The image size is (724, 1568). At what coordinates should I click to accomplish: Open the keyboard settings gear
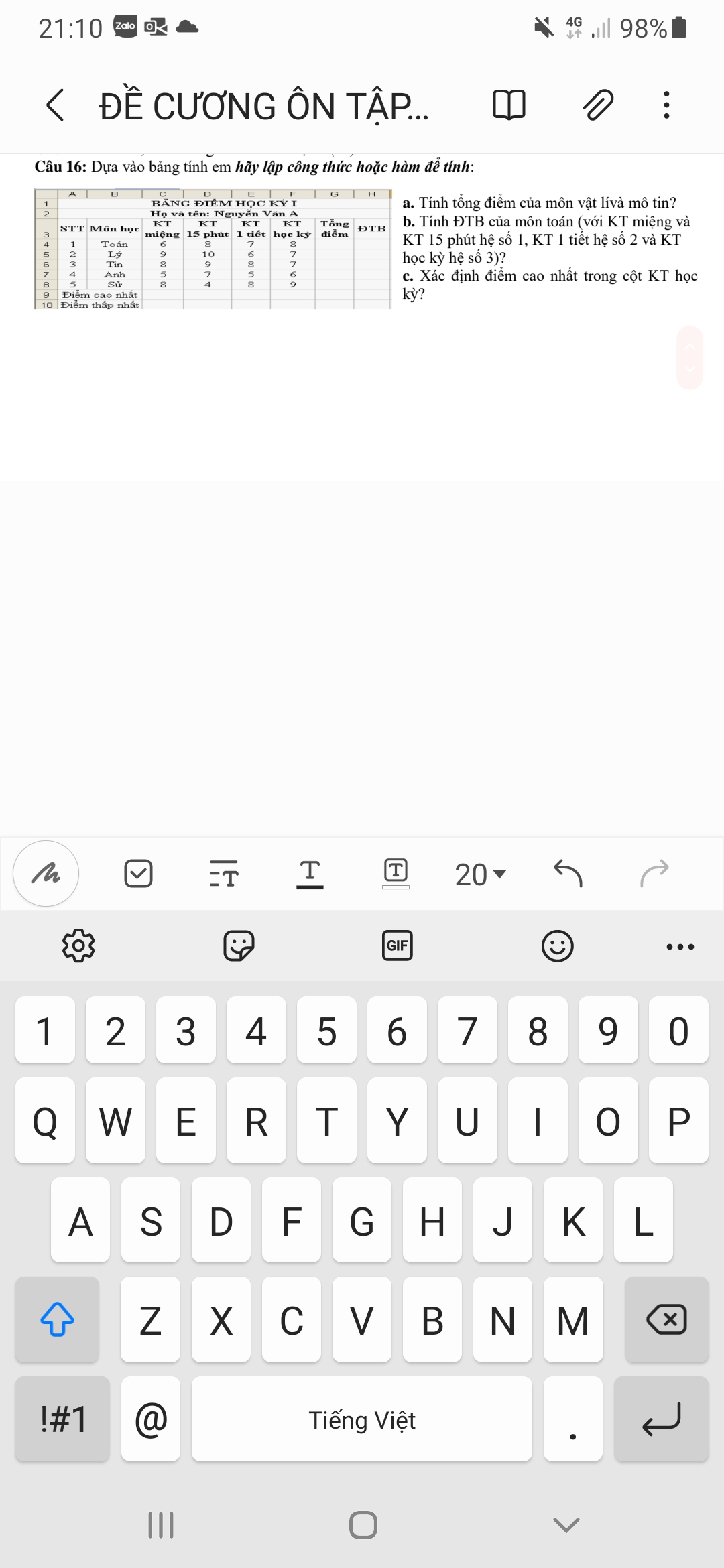[x=78, y=946]
